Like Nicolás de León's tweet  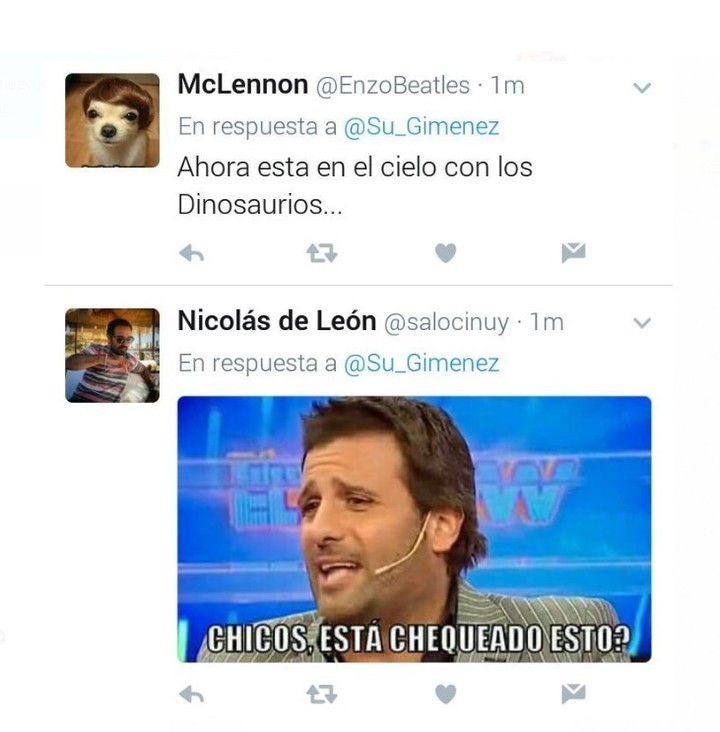[446, 693]
